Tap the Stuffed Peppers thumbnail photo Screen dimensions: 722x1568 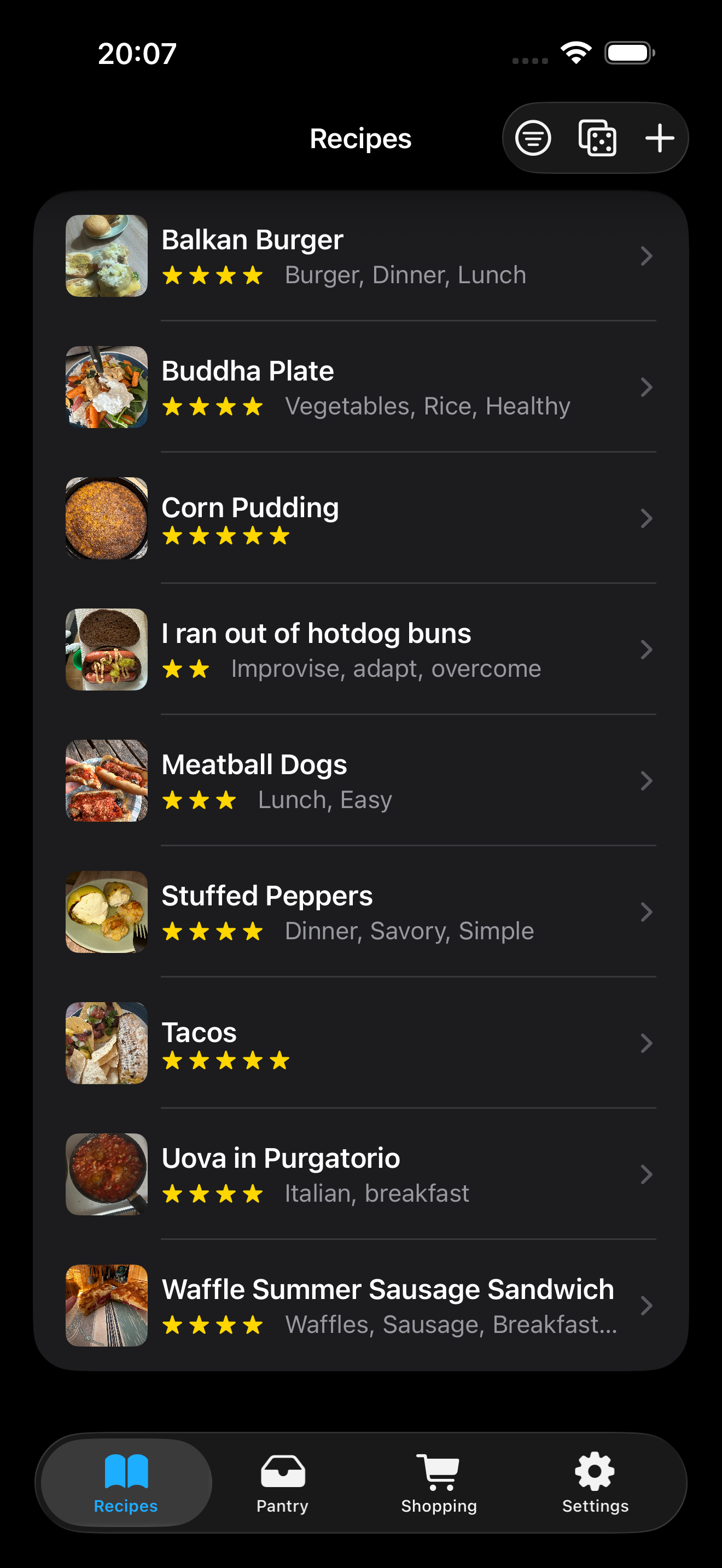click(x=106, y=912)
